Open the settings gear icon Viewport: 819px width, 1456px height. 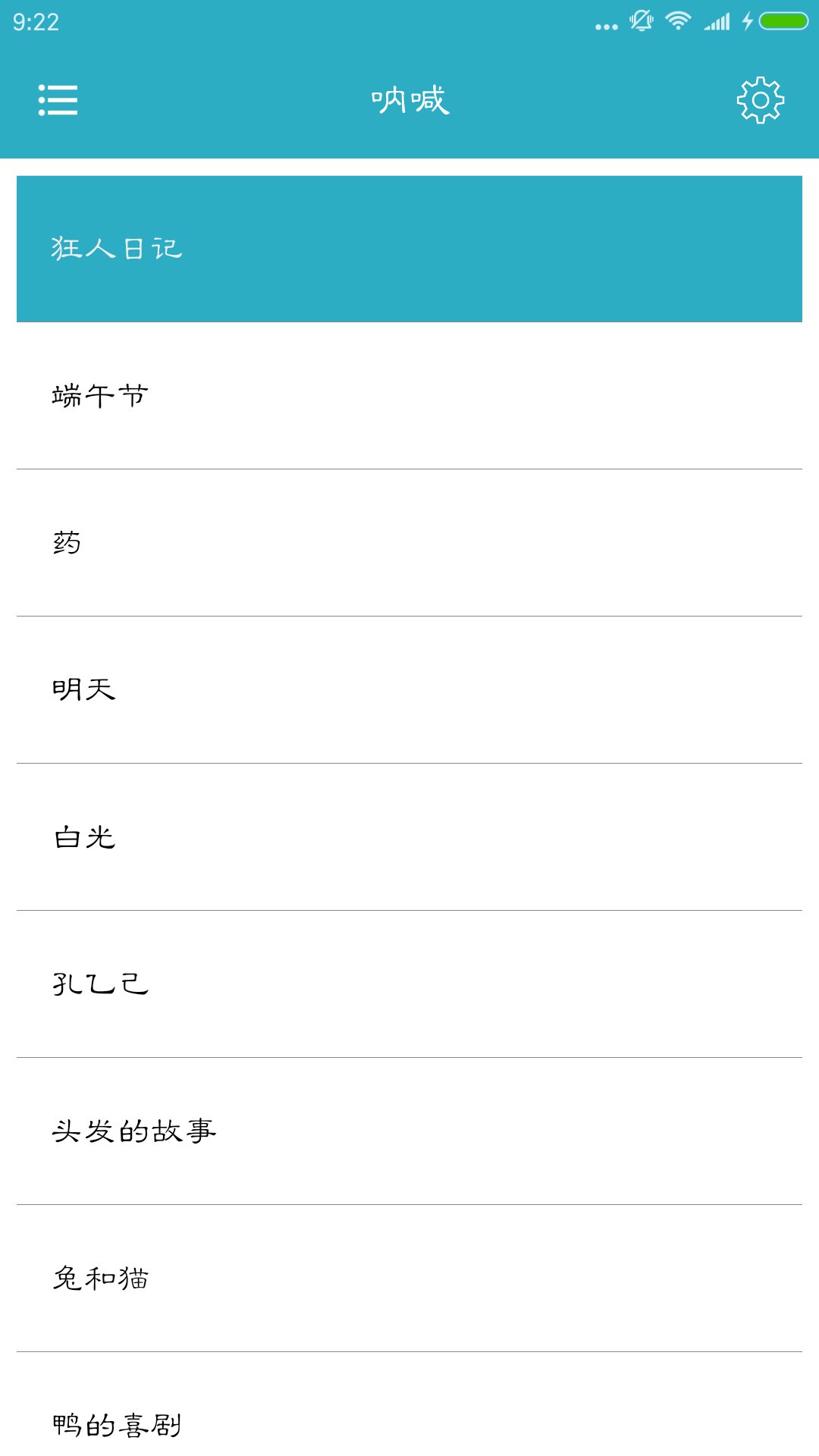pyautogui.click(x=759, y=99)
